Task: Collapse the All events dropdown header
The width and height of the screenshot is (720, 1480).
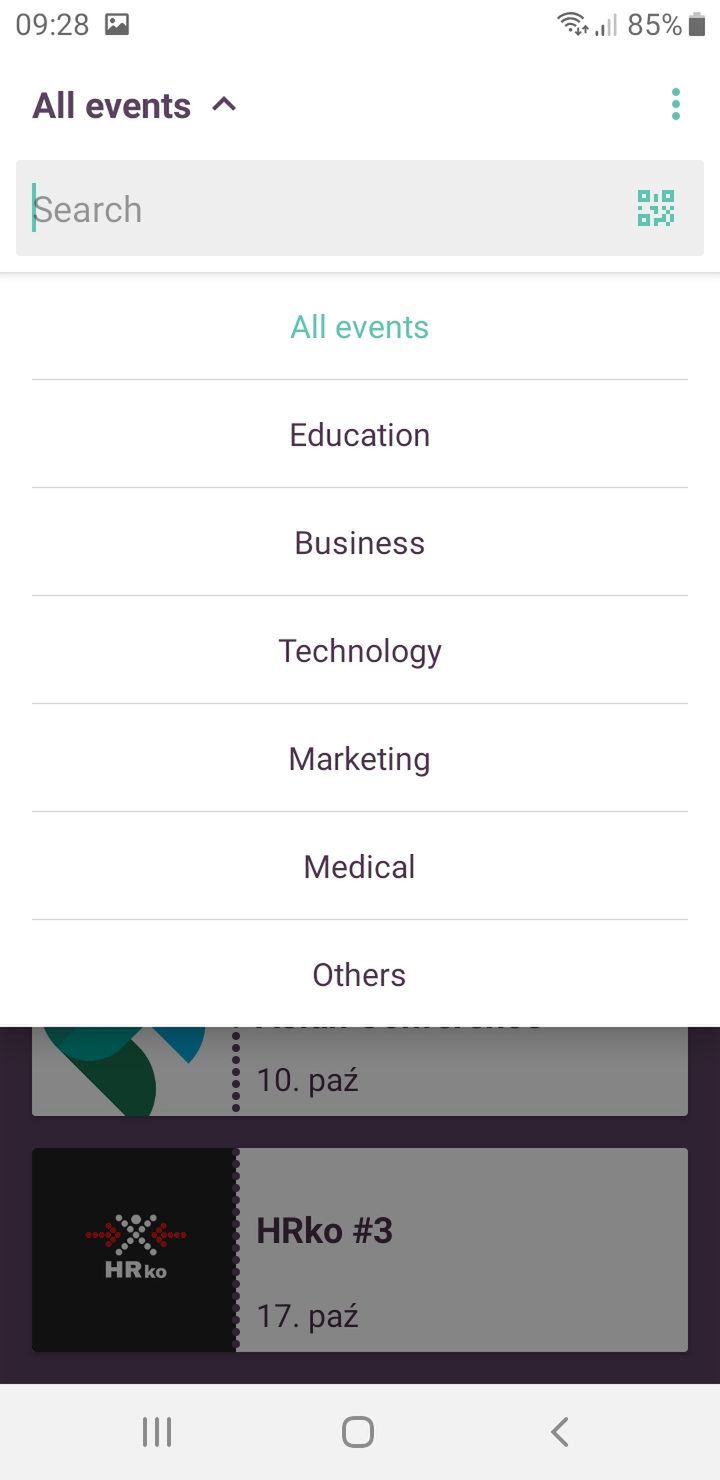Action: (135, 105)
